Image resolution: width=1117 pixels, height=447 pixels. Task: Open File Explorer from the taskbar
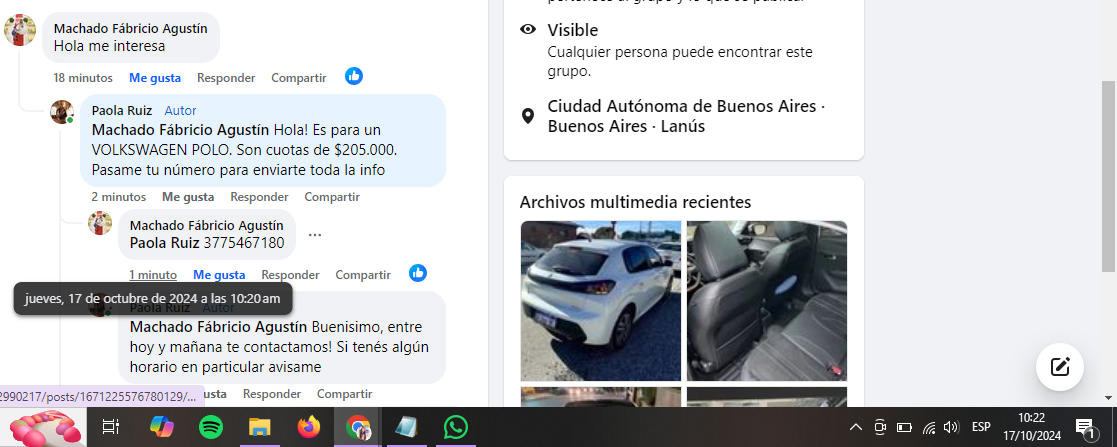point(260,427)
